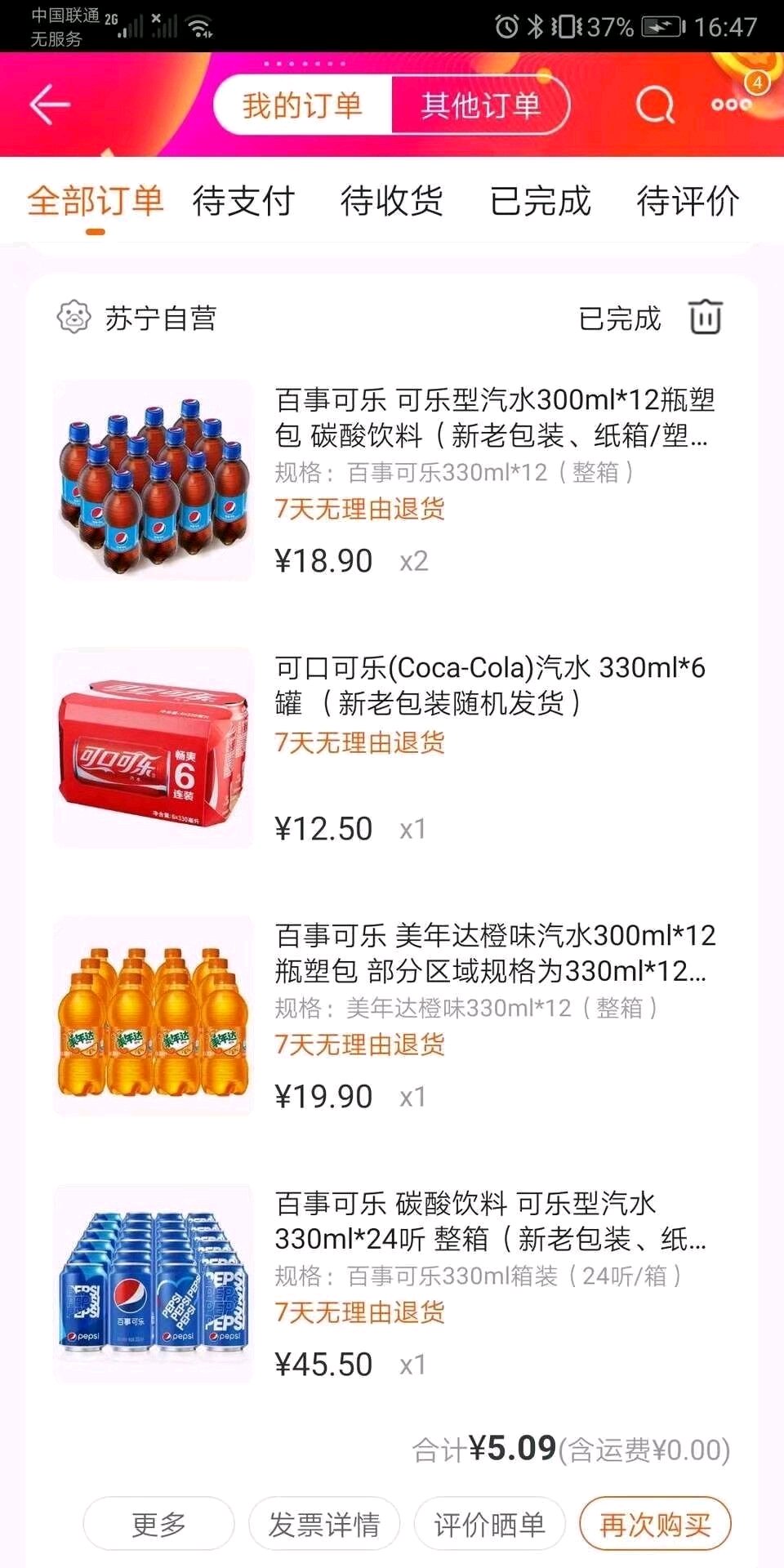Open the 美年达橙味汽水 item
784x1568 pixels.
click(493, 952)
